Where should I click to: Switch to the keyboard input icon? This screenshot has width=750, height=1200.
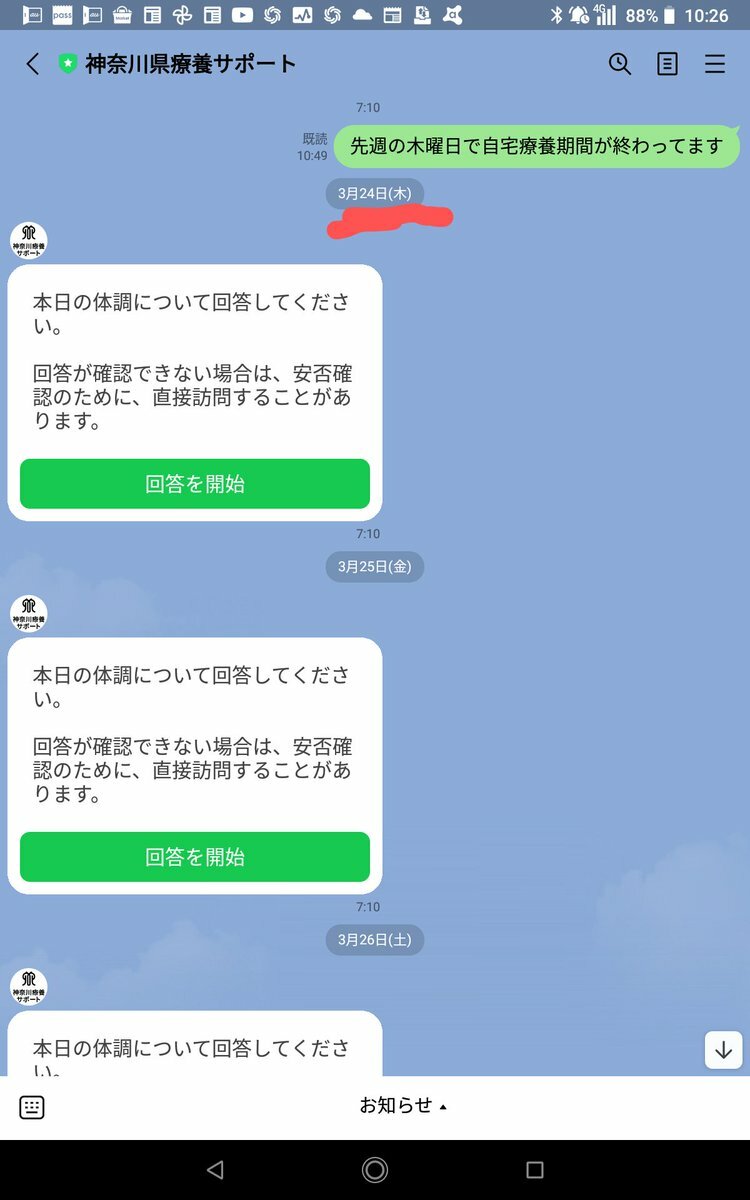[x=32, y=1107]
